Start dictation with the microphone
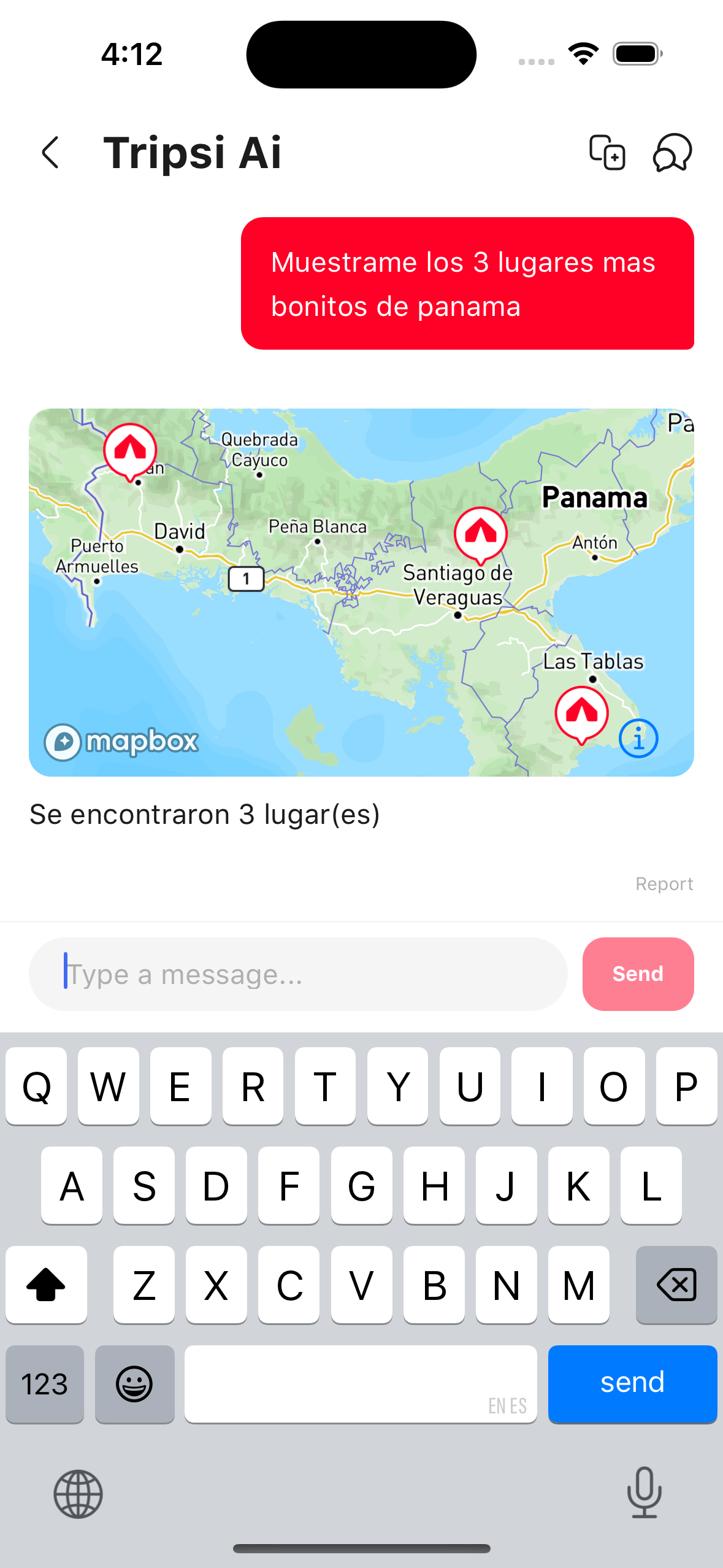 click(x=644, y=1493)
